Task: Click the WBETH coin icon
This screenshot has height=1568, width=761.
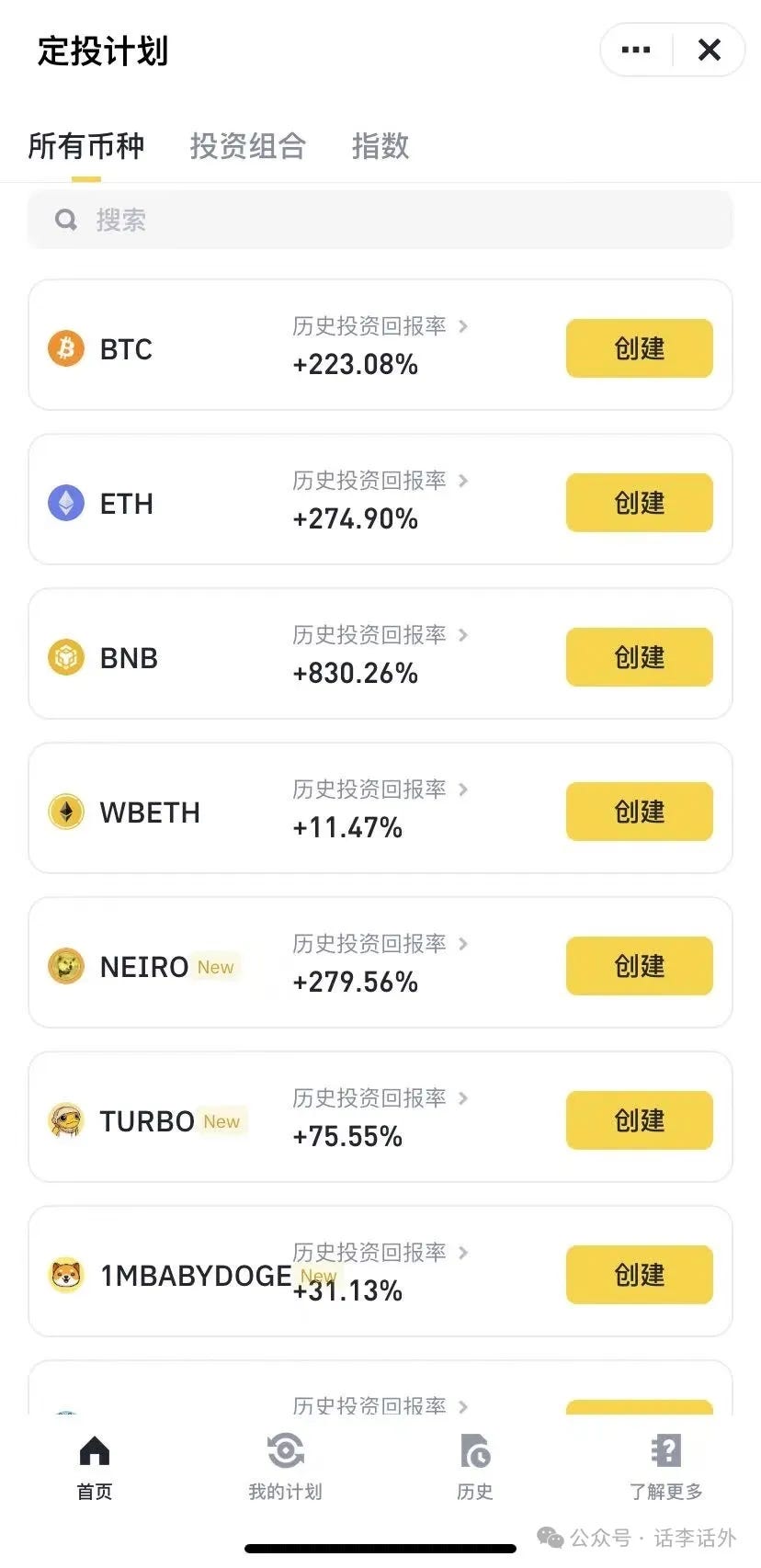Action: (x=65, y=811)
